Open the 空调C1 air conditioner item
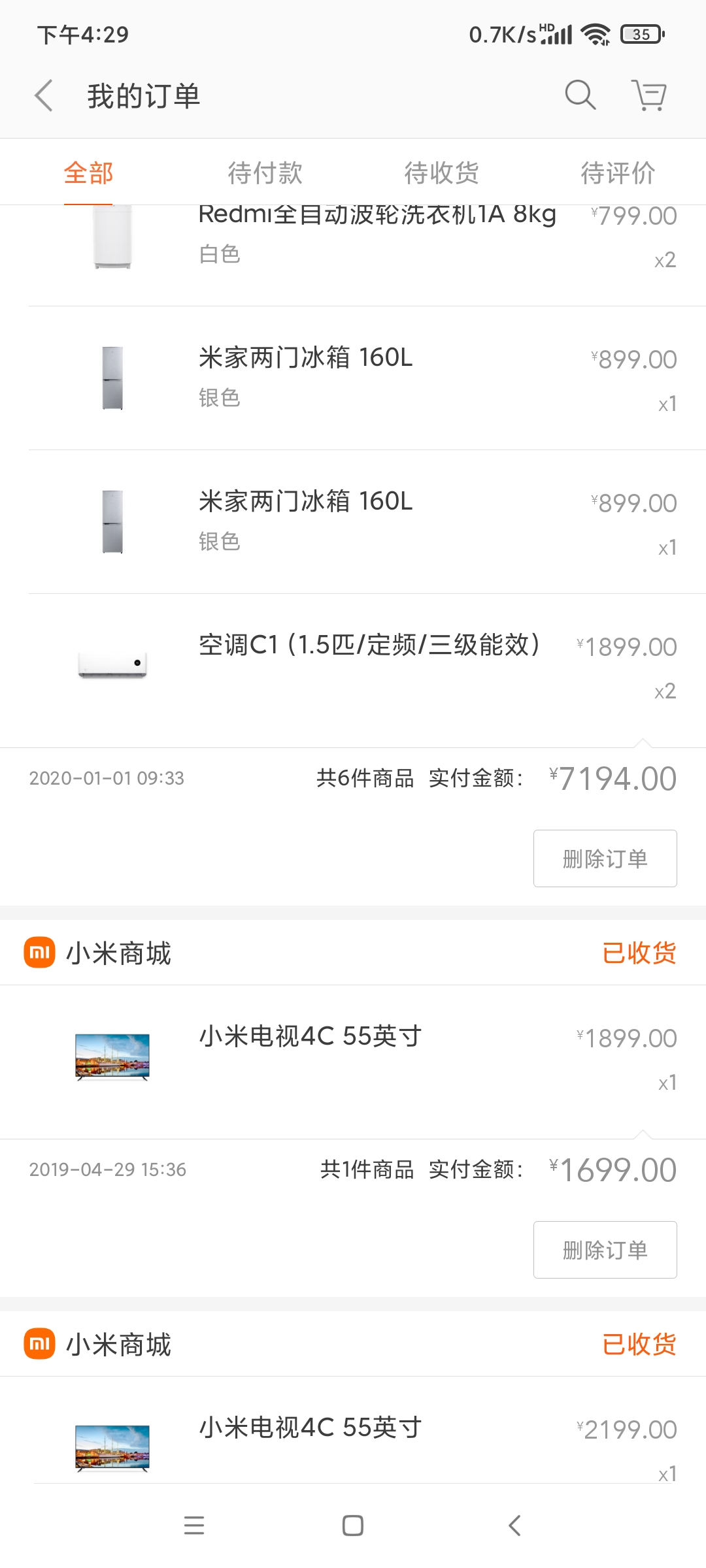This screenshot has width=706, height=1568. point(353,670)
